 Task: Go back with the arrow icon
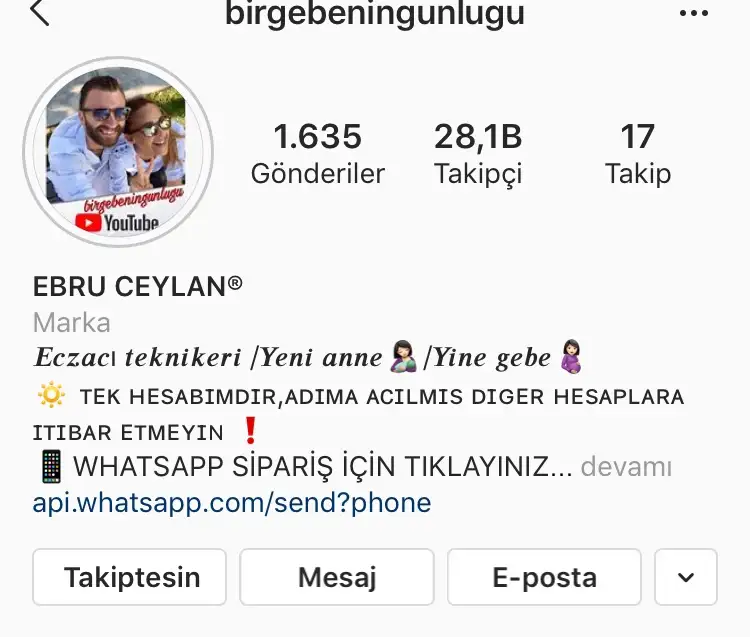40,13
